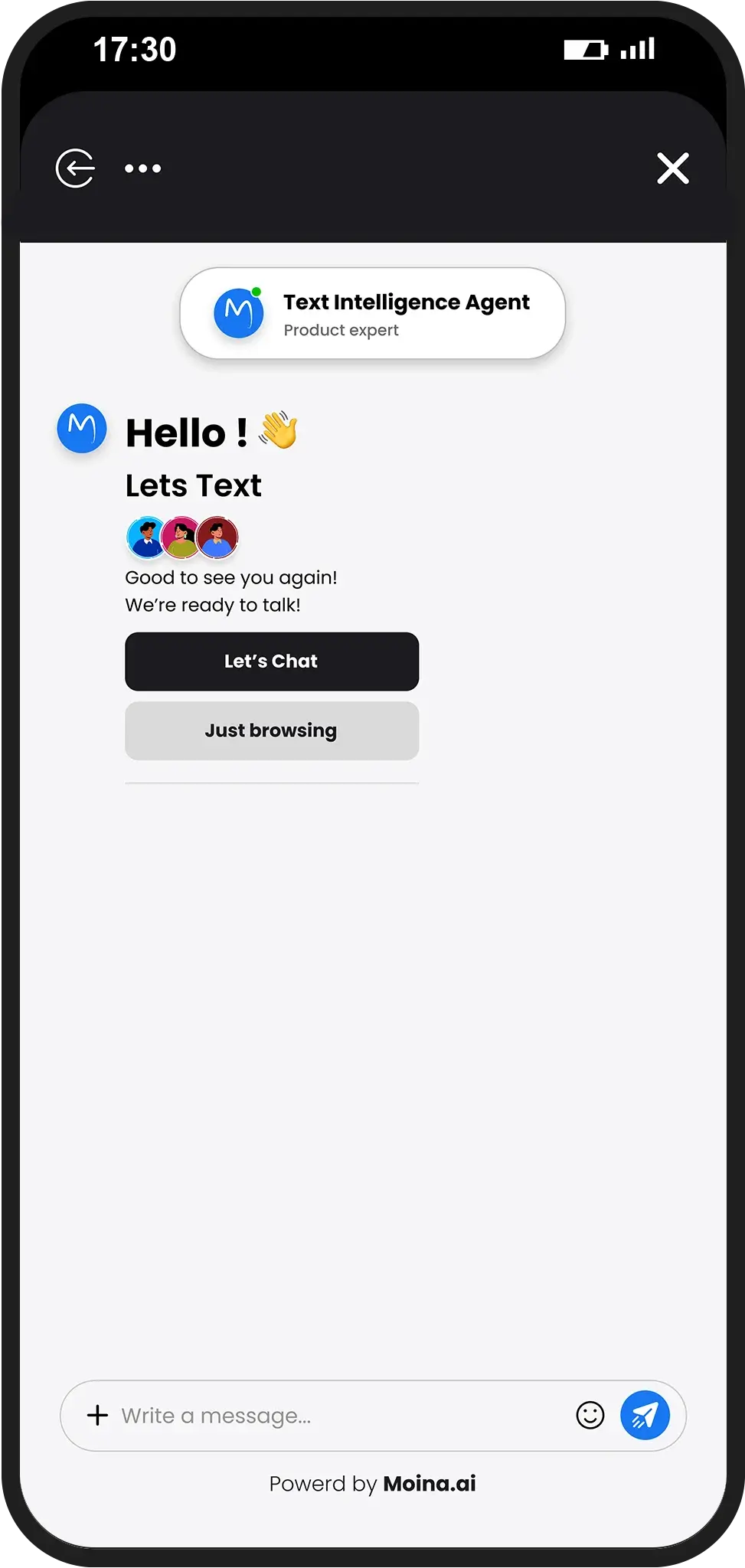Open the three-dot options menu
745x1568 pixels.
(143, 168)
